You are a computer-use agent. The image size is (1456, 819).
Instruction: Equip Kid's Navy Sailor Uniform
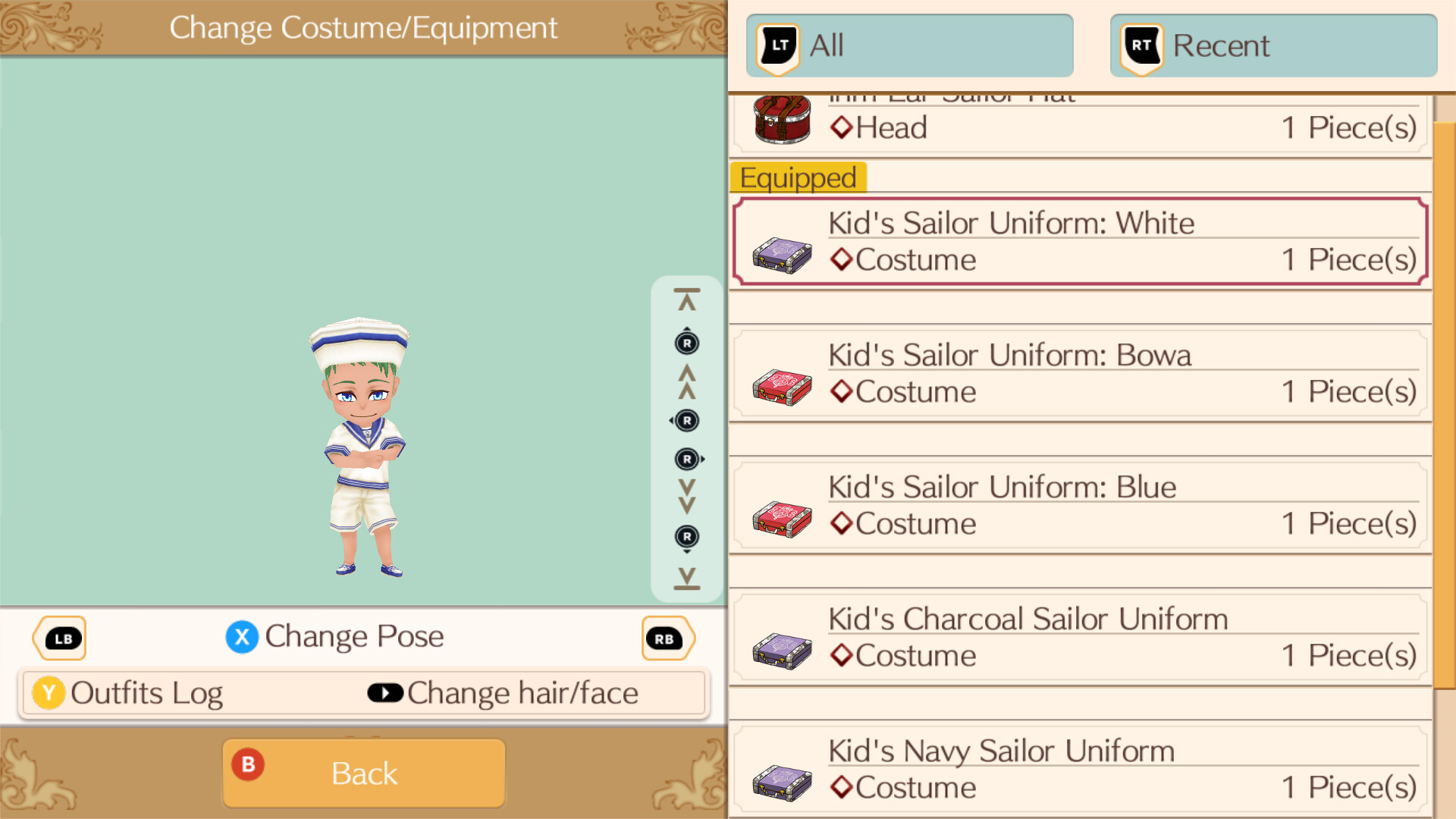tap(1080, 770)
